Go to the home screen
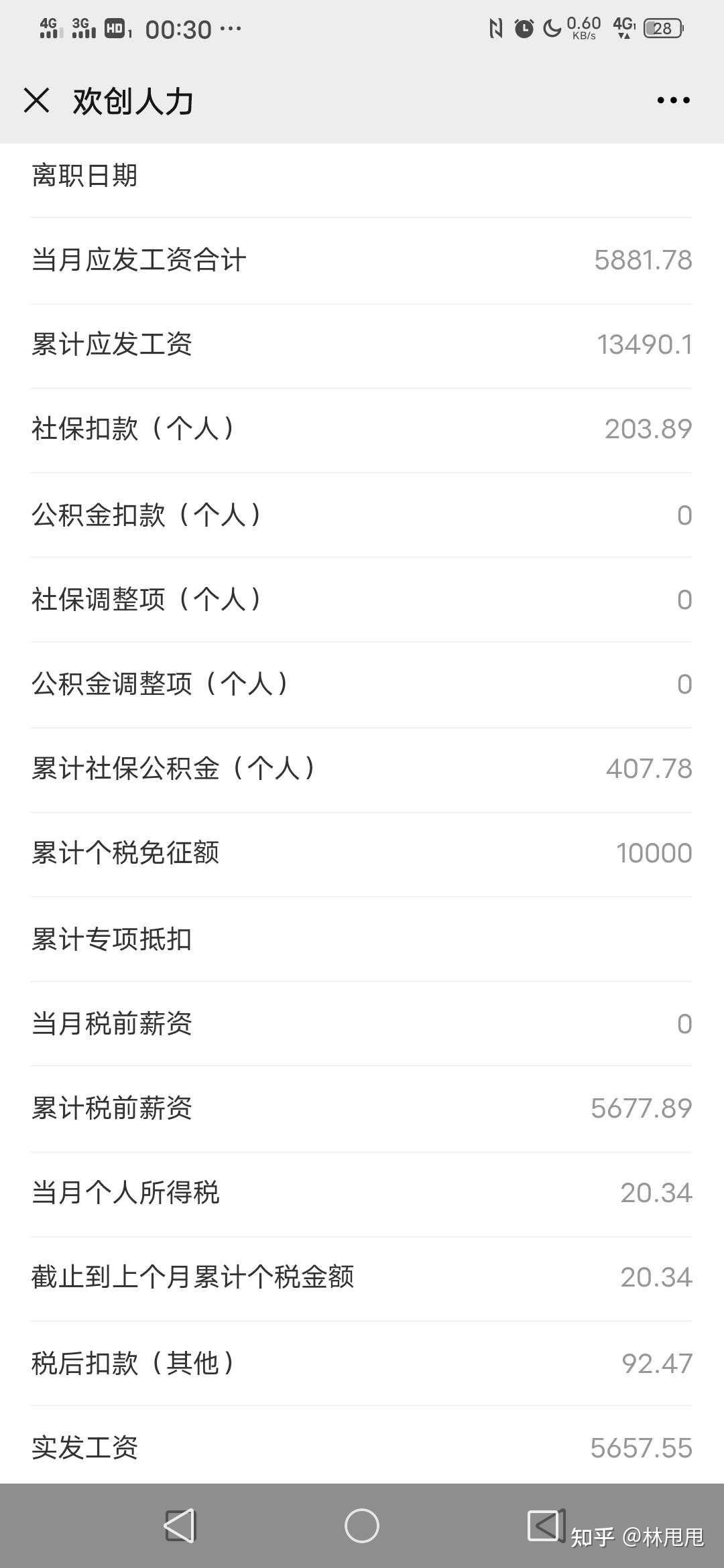The height and width of the screenshot is (1568, 724). [x=362, y=1526]
